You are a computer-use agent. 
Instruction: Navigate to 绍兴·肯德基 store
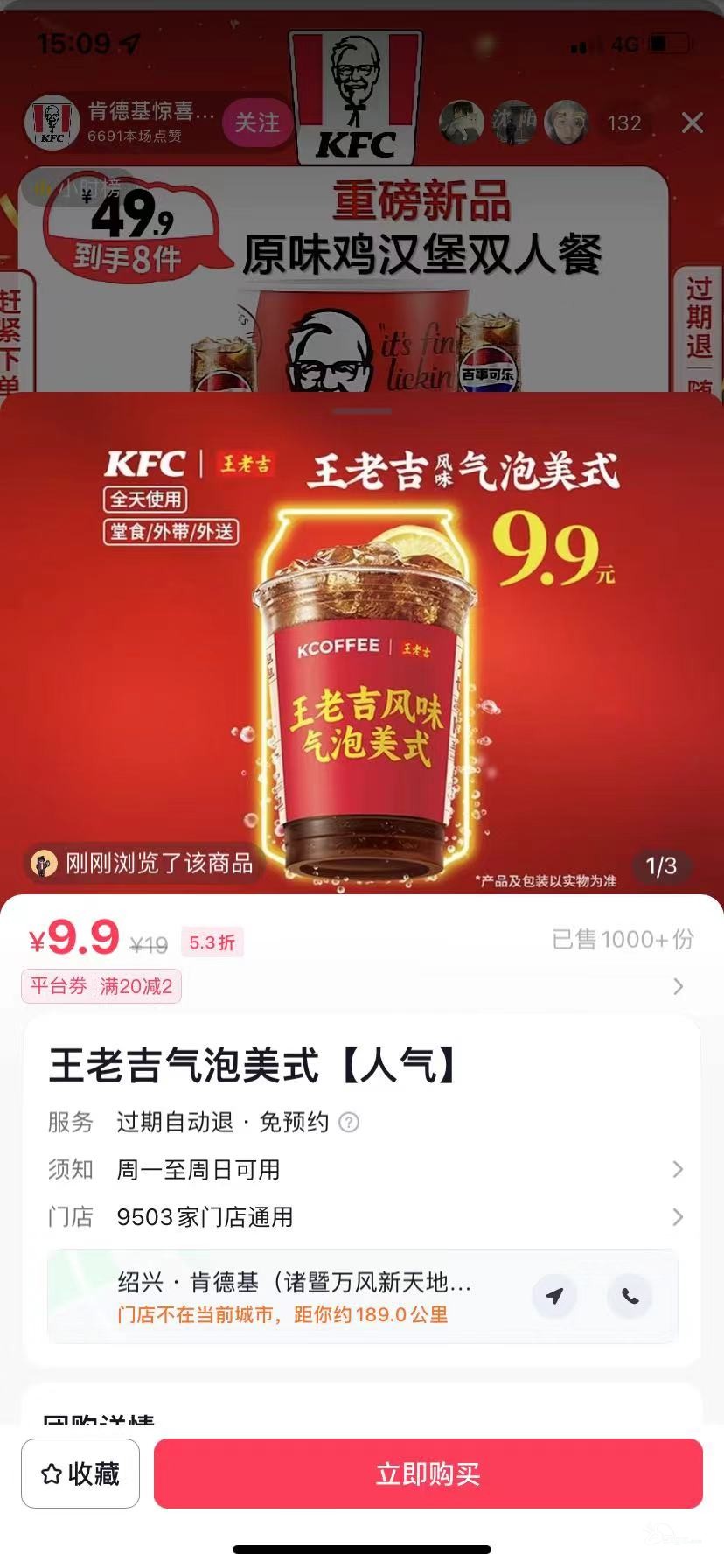[x=554, y=1296]
